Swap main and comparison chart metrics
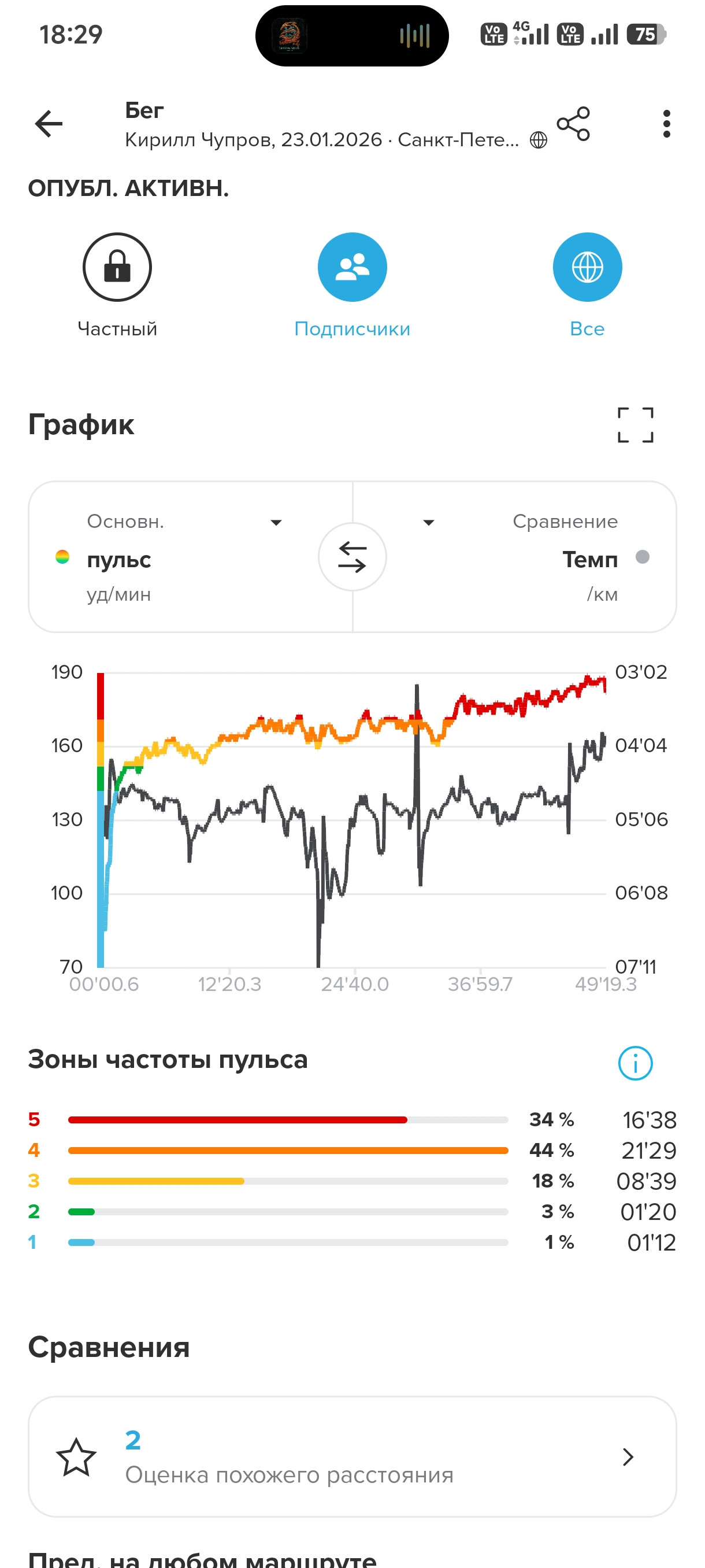Screen dimensions: 705x1568 (352, 556)
